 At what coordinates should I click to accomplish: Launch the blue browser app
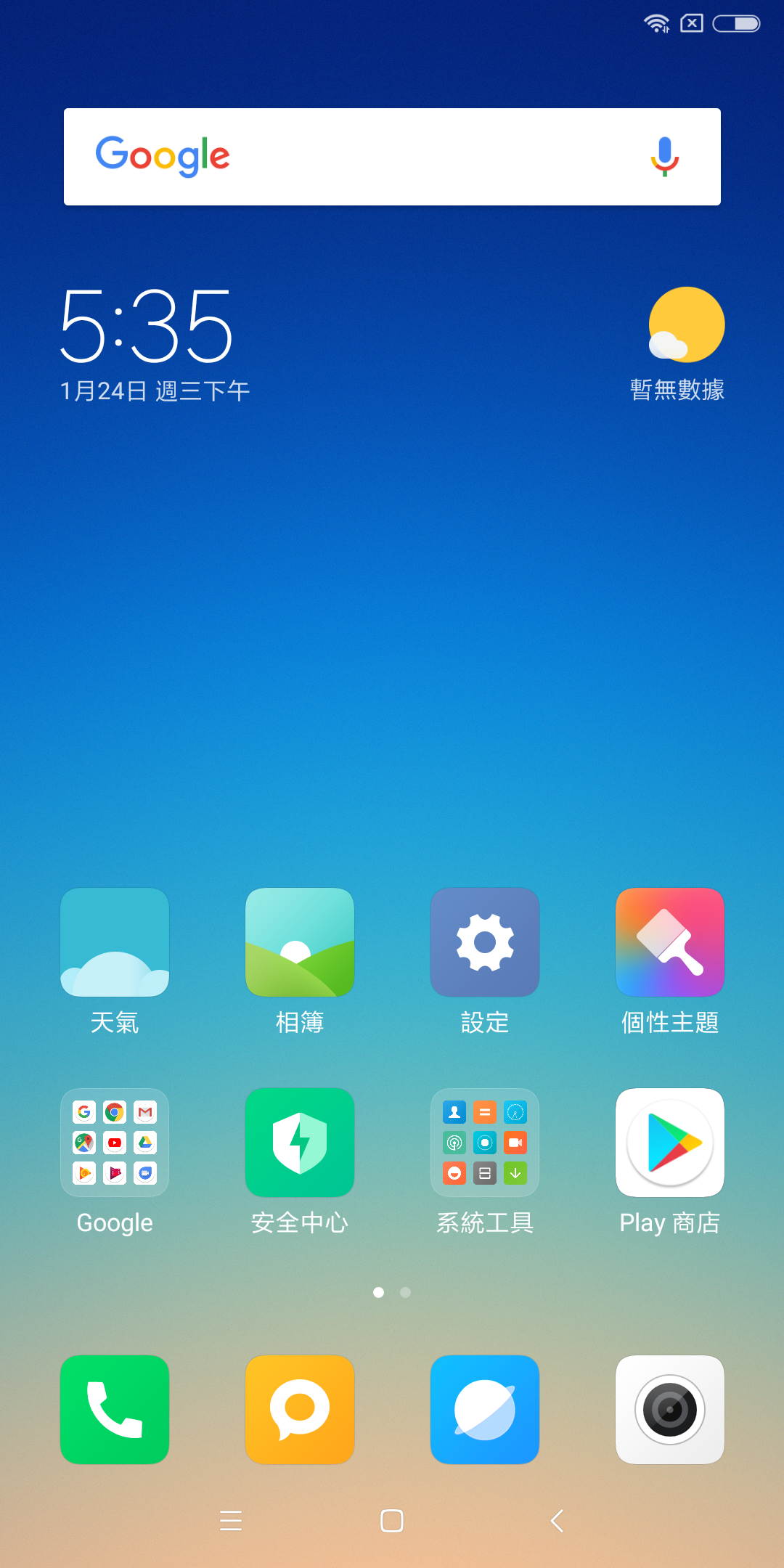(x=485, y=1410)
